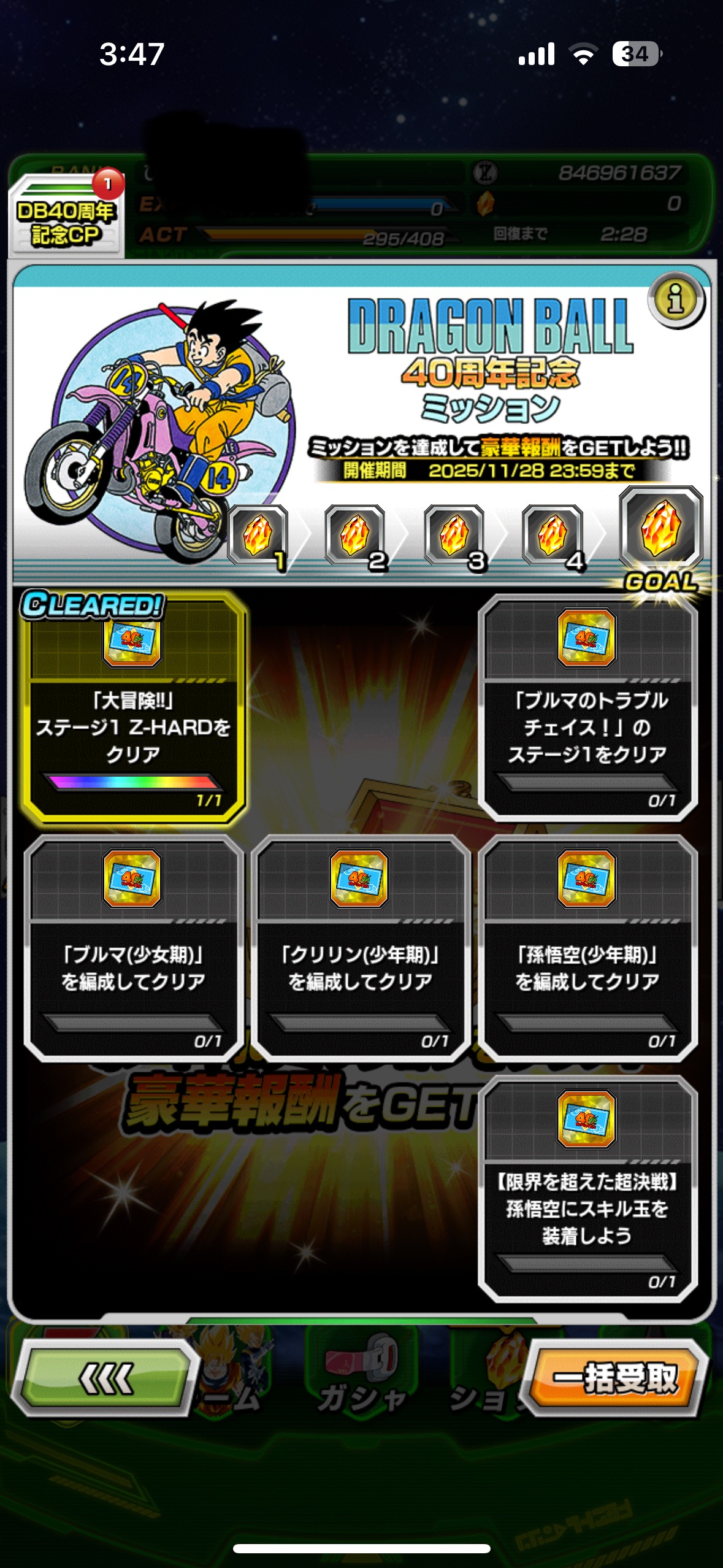Screen dimensions: 723x1568
Task: Tap the 一括受取 claim-all button
Action: (x=615, y=1378)
